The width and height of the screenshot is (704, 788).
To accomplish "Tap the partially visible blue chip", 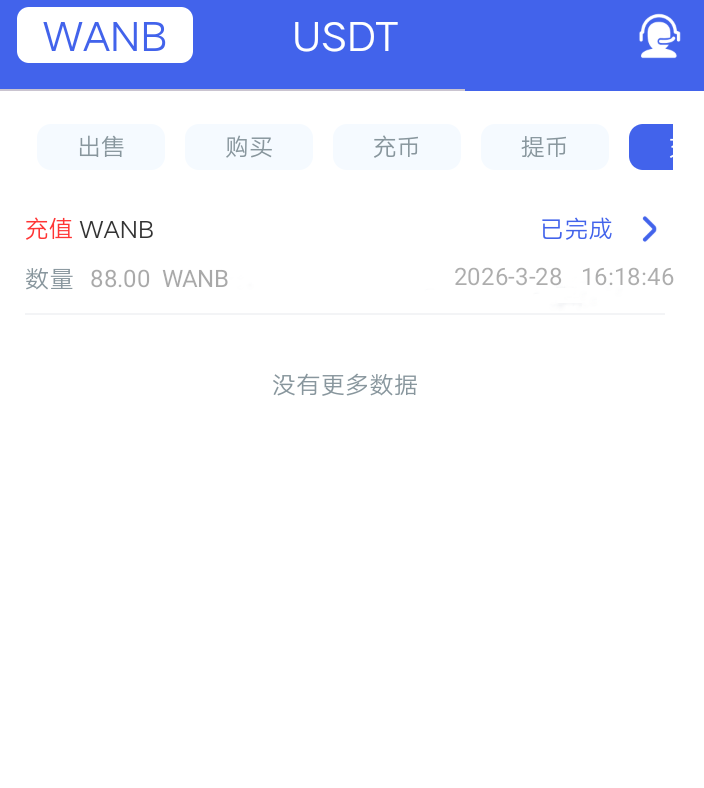I will point(652,147).
